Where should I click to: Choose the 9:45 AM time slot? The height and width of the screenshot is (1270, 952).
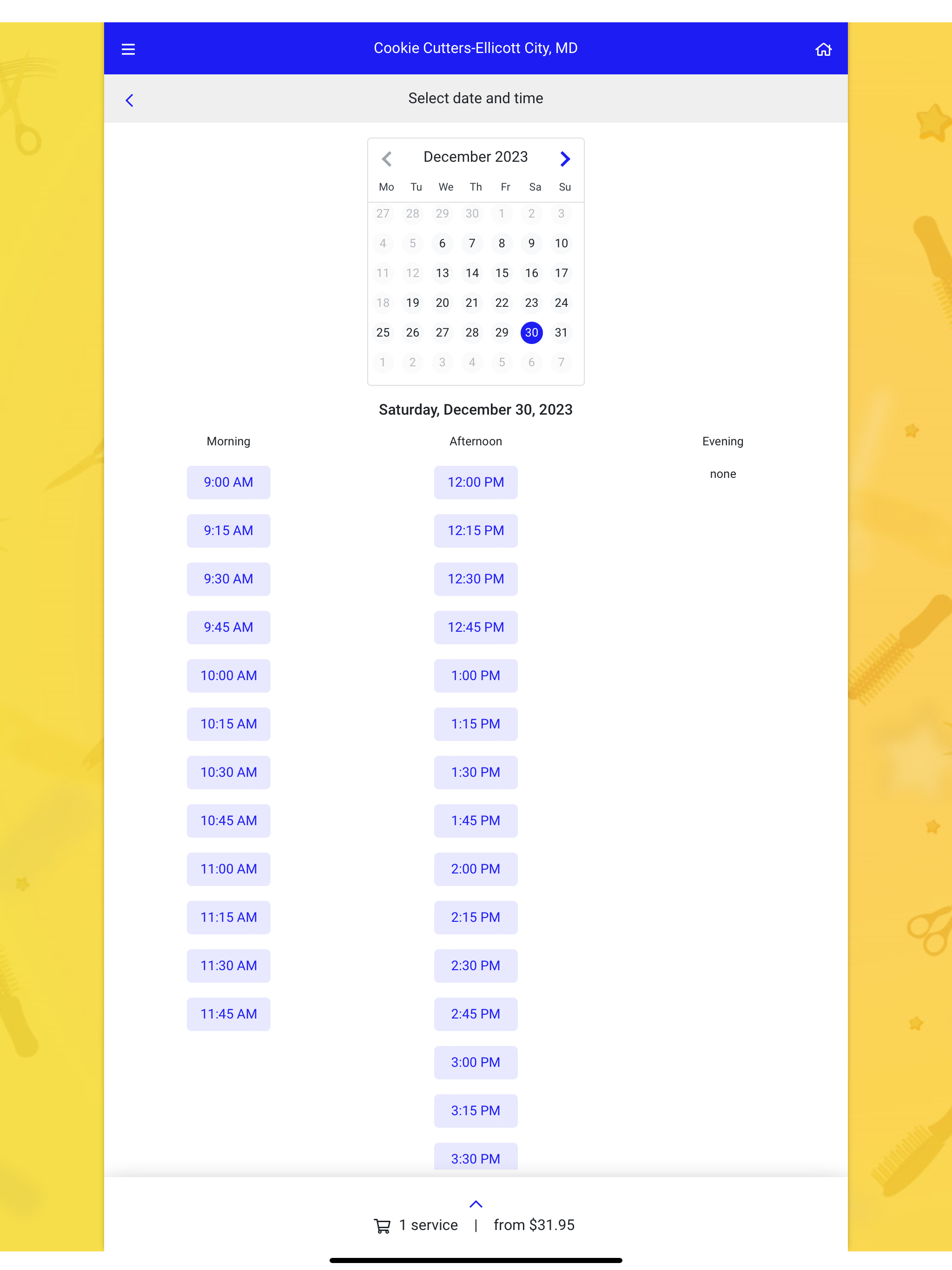click(x=228, y=627)
